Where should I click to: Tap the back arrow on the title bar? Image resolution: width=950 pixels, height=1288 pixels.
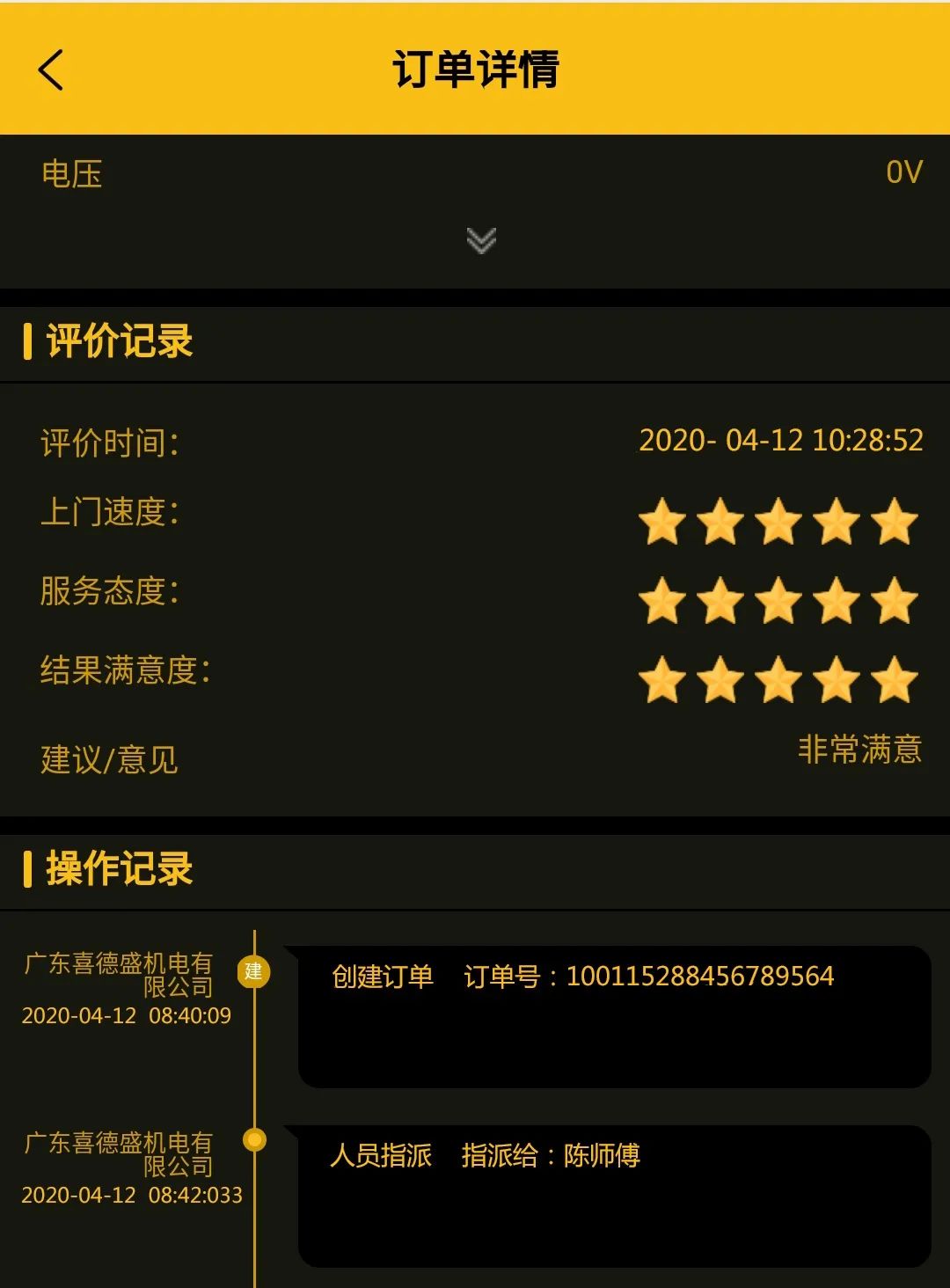(x=50, y=72)
